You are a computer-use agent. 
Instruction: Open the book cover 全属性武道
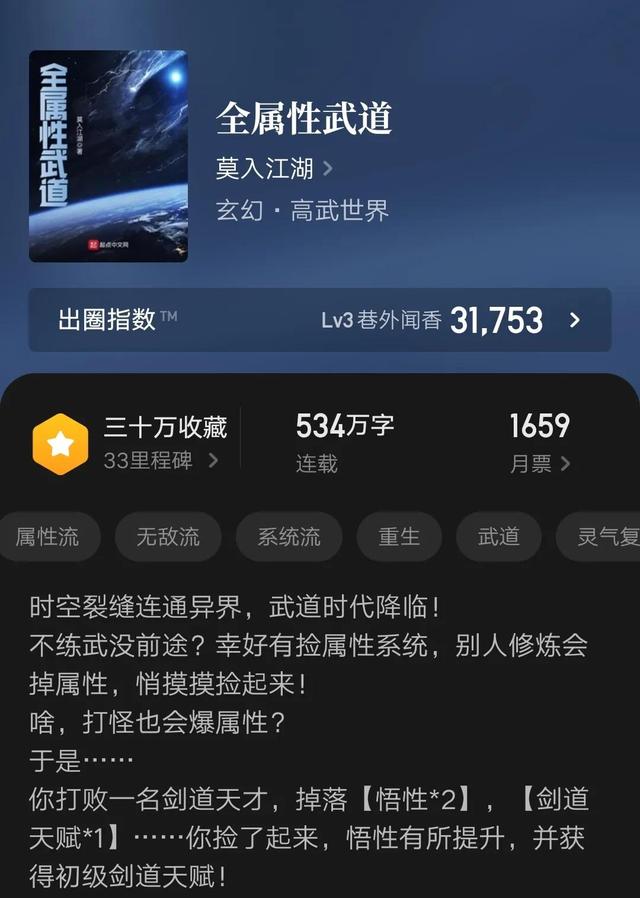click(x=108, y=156)
